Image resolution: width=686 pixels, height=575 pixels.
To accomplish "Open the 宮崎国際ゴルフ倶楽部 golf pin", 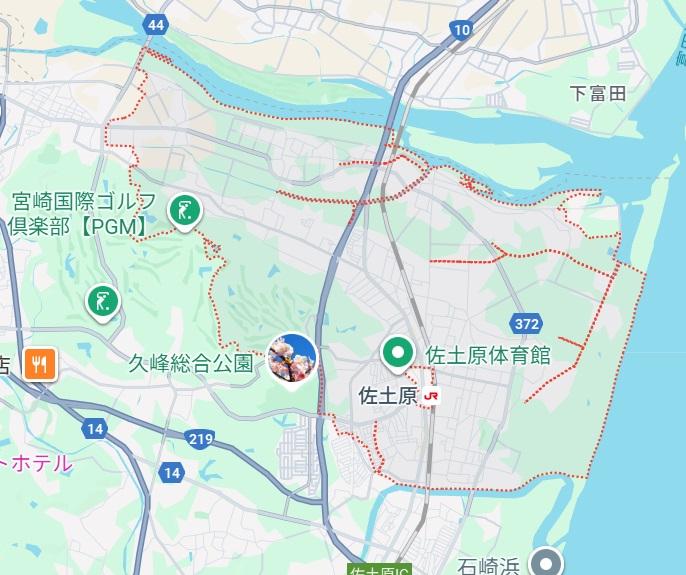I will point(183,211).
